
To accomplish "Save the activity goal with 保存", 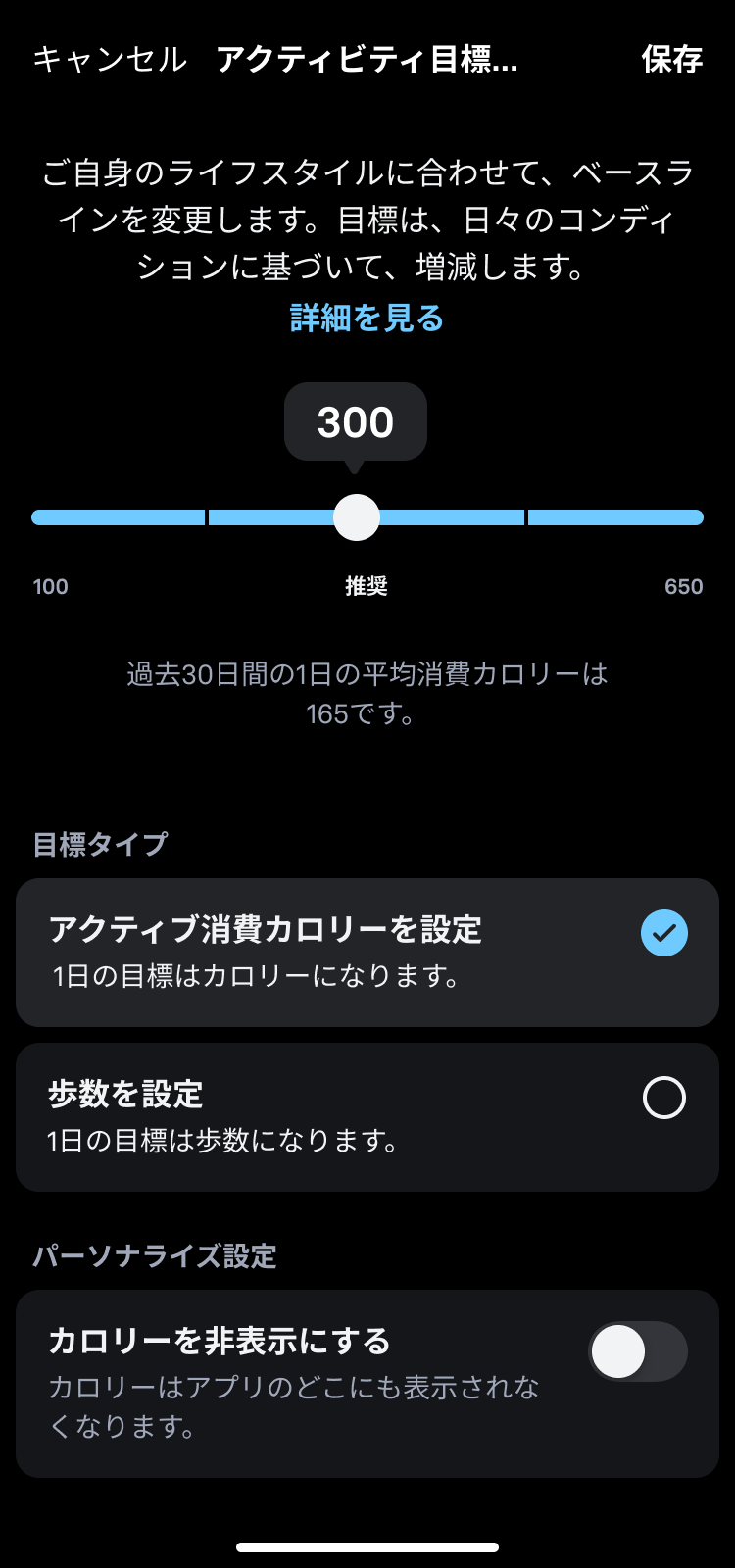I will [671, 60].
